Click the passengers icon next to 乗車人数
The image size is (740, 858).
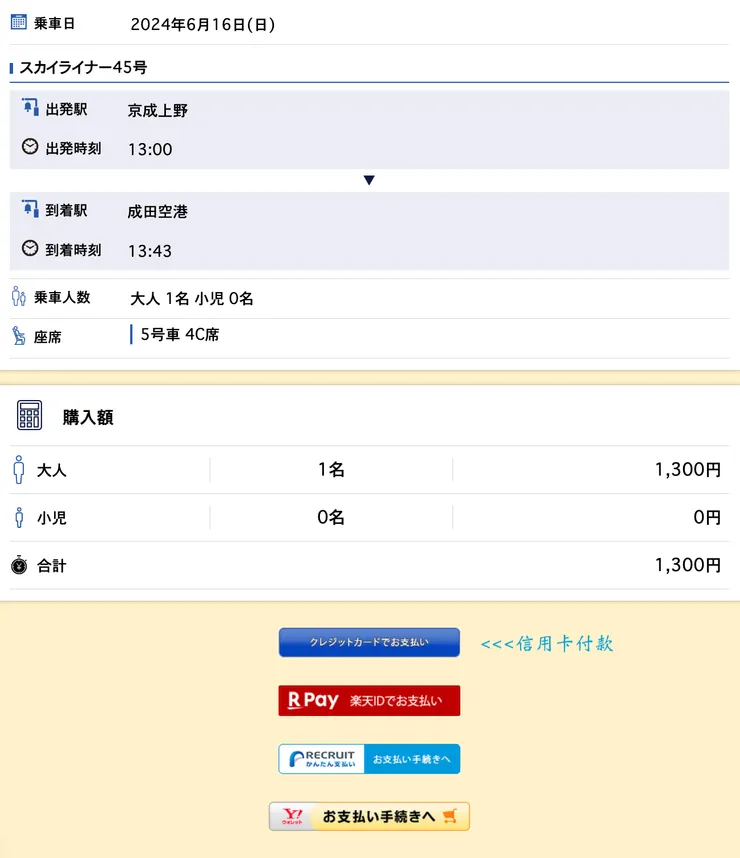tap(17, 297)
